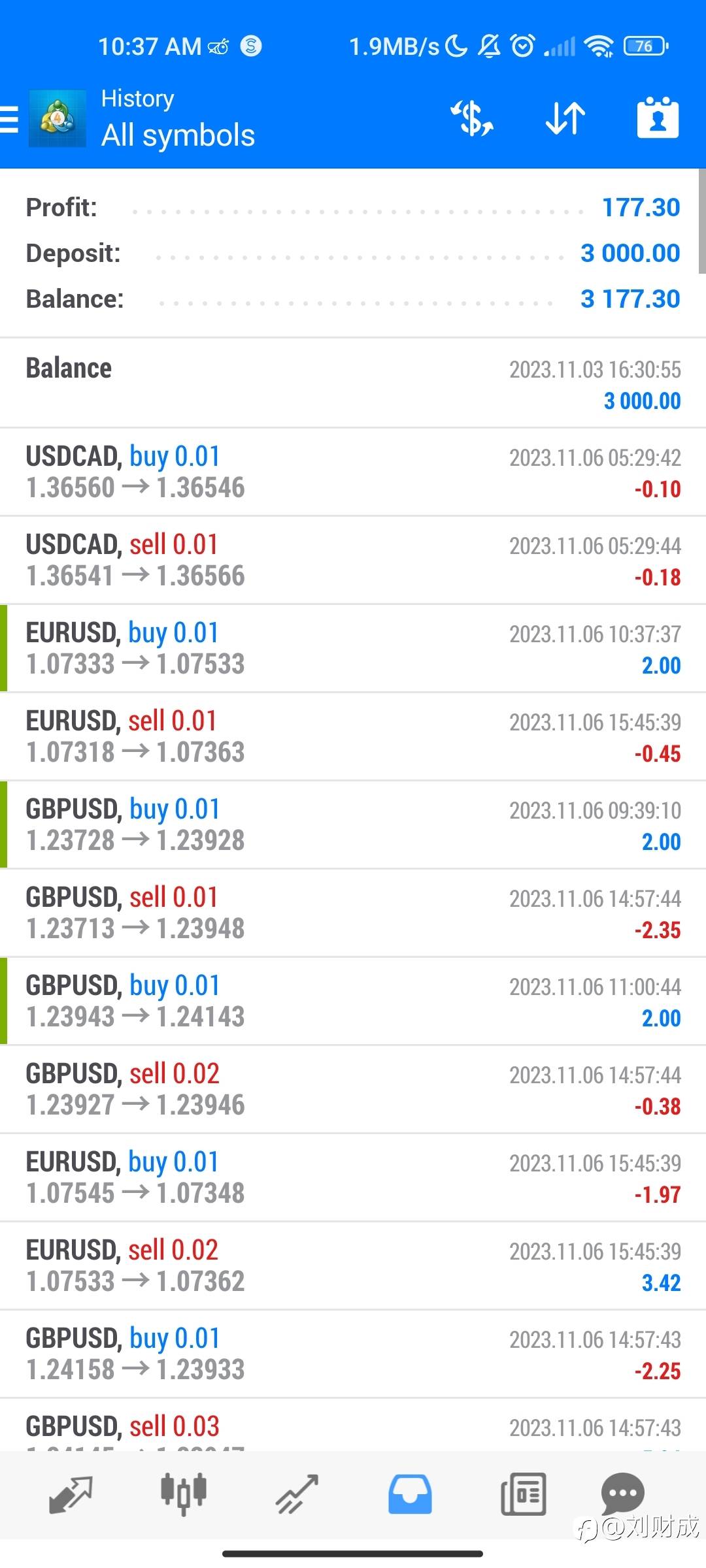Open the history period calendar icon
706x1568 pixels.
658,118
